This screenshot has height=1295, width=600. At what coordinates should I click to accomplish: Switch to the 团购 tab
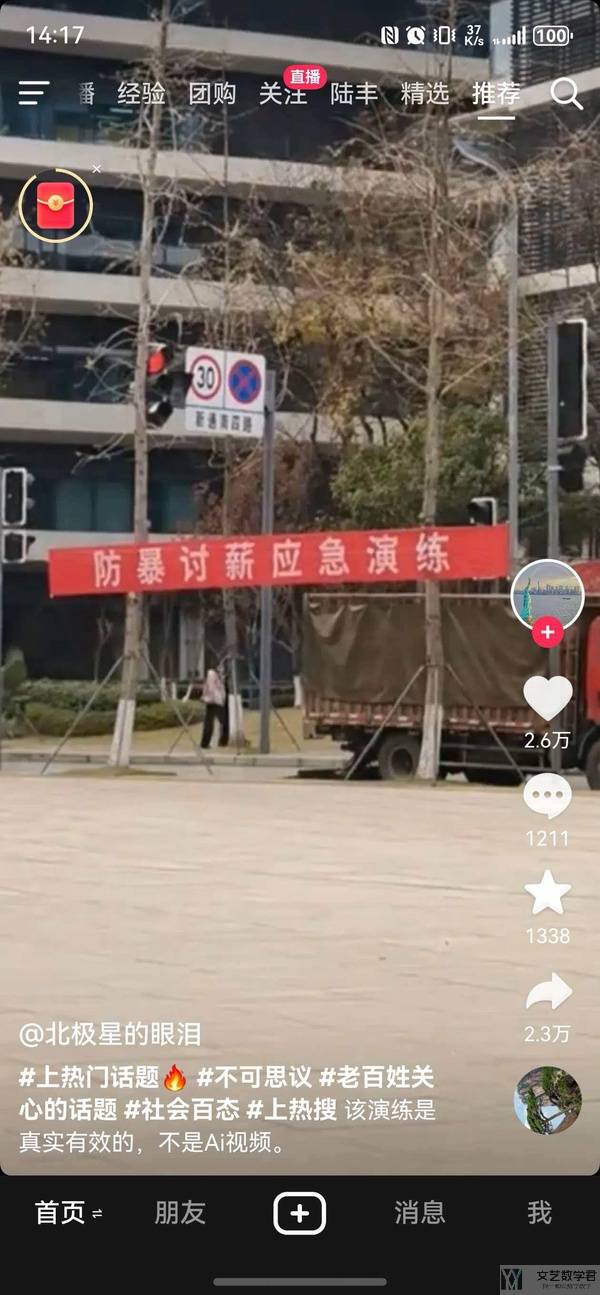point(212,94)
